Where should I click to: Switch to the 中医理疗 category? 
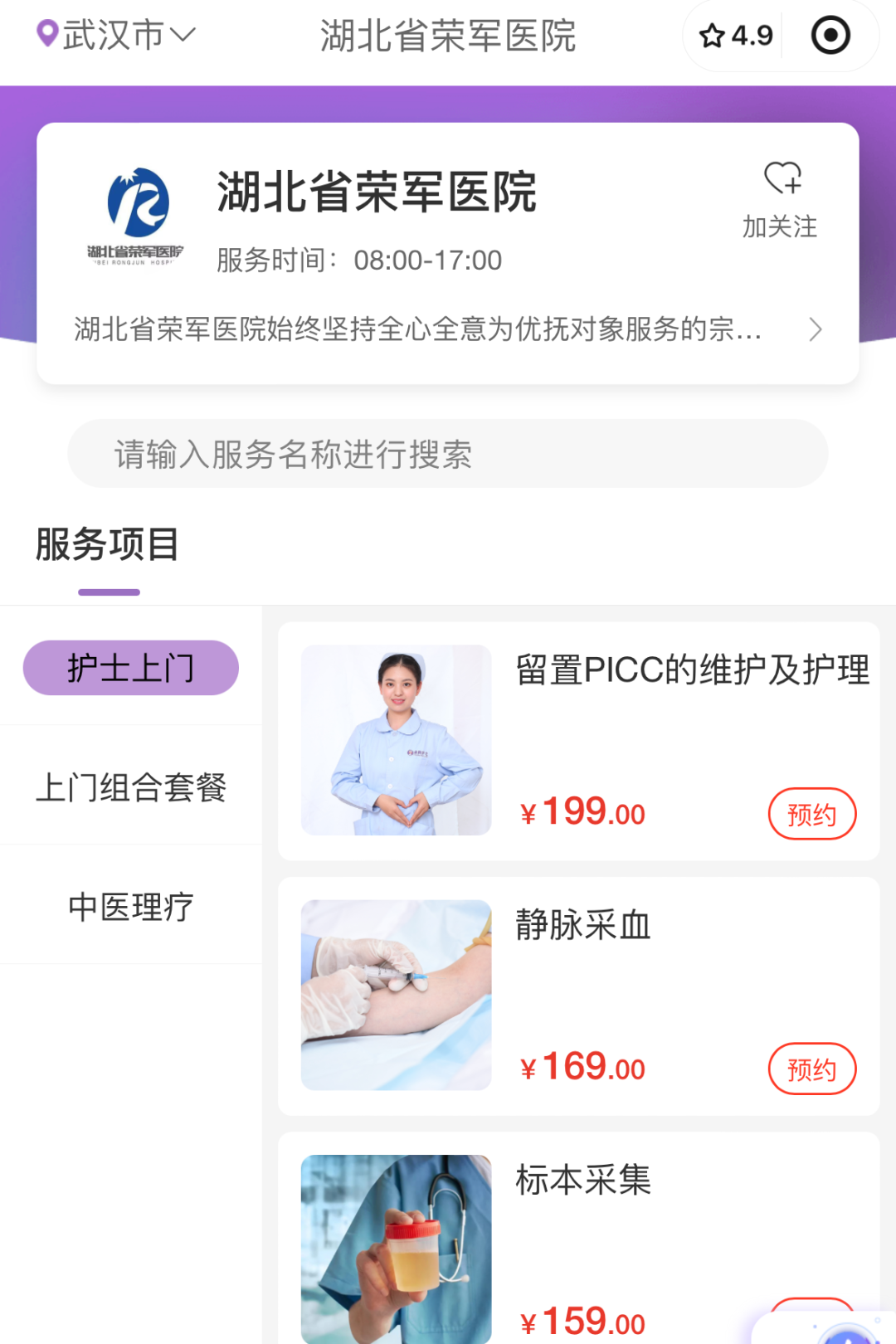click(x=131, y=906)
